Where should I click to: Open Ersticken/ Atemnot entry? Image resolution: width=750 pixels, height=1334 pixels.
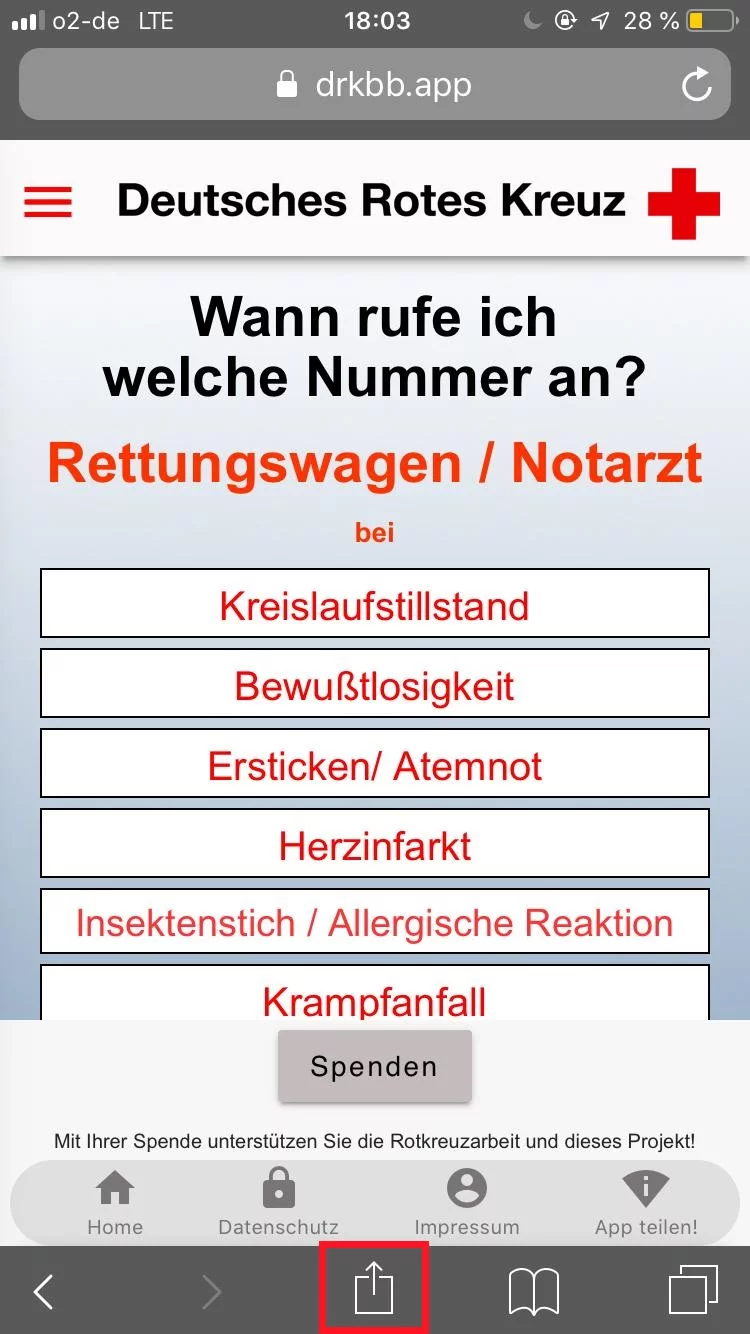[x=375, y=764]
